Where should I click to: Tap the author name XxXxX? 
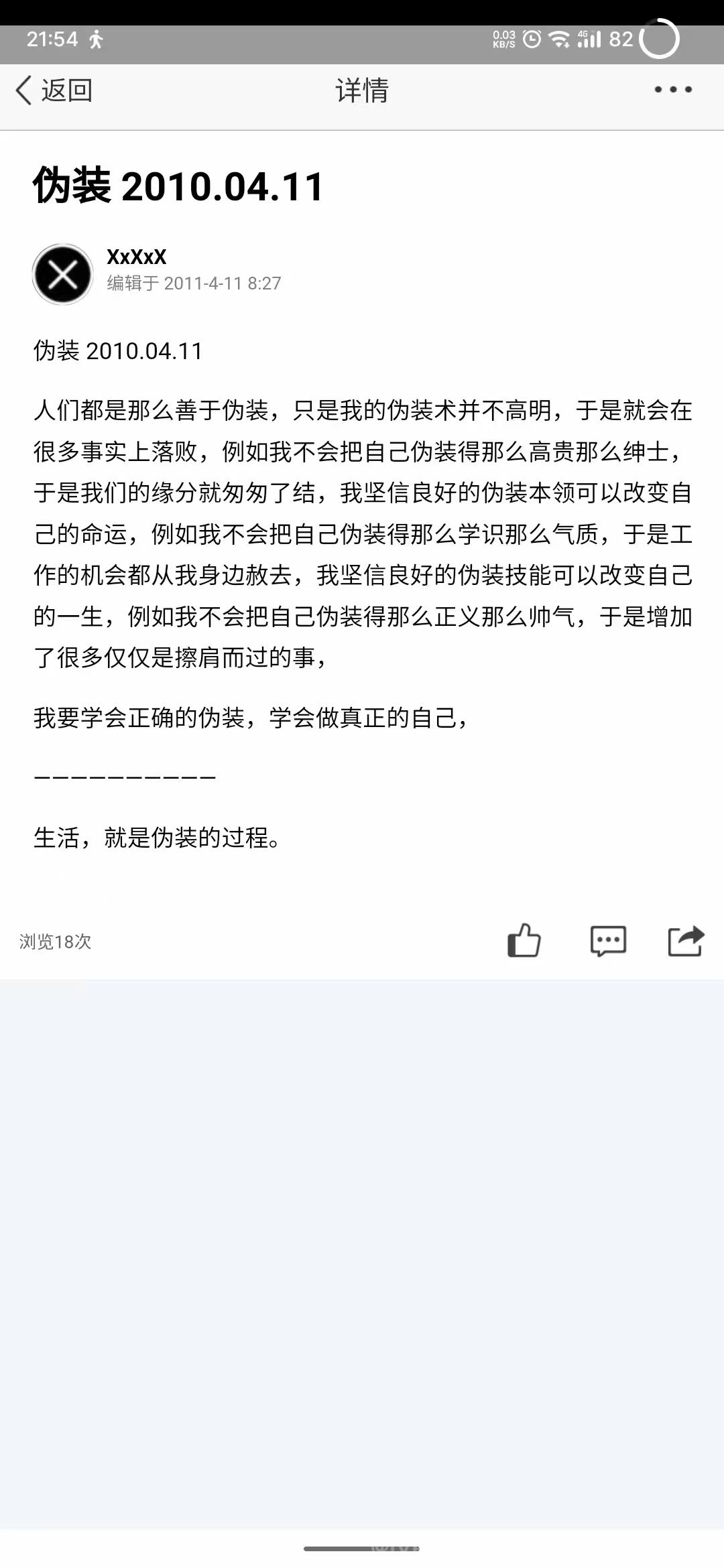click(x=136, y=257)
